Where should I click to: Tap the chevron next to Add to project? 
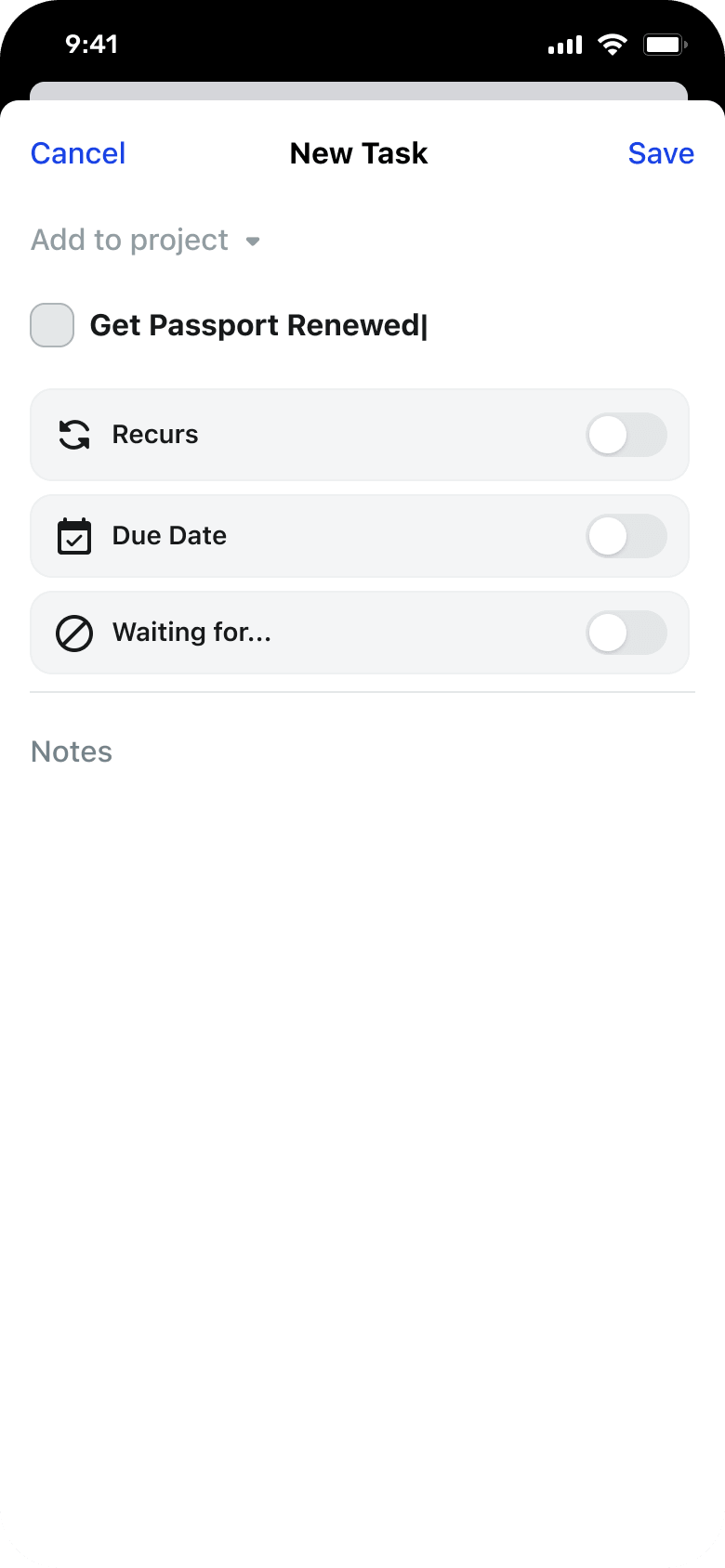coord(254,241)
